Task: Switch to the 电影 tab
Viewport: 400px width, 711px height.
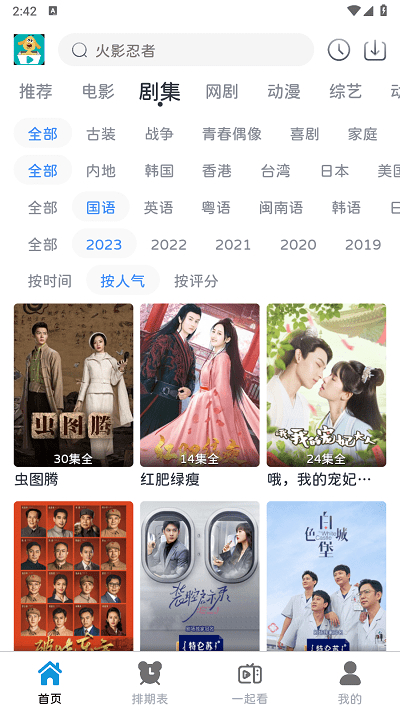Action: pos(98,92)
